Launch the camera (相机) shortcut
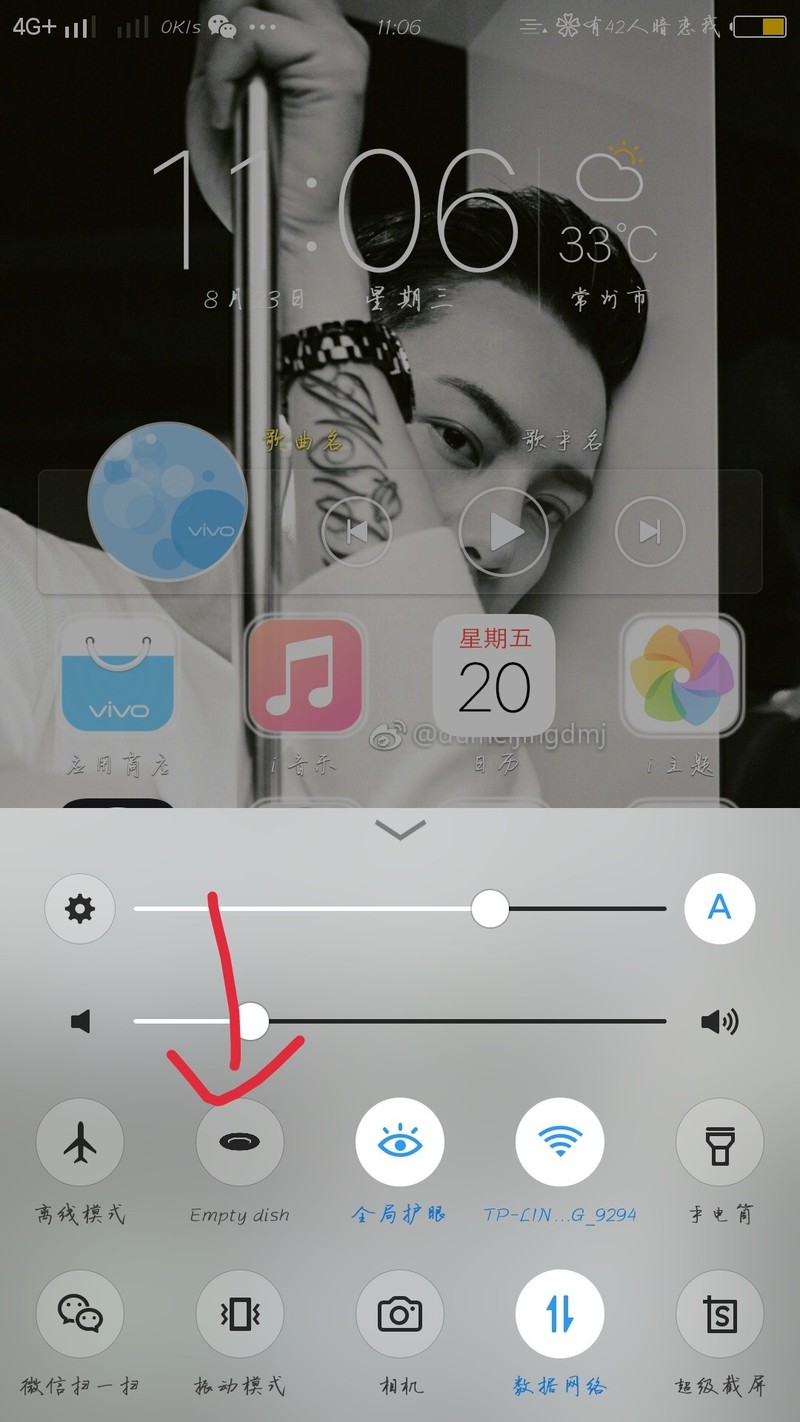Viewport: 800px width, 1422px height. point(400,1313)
